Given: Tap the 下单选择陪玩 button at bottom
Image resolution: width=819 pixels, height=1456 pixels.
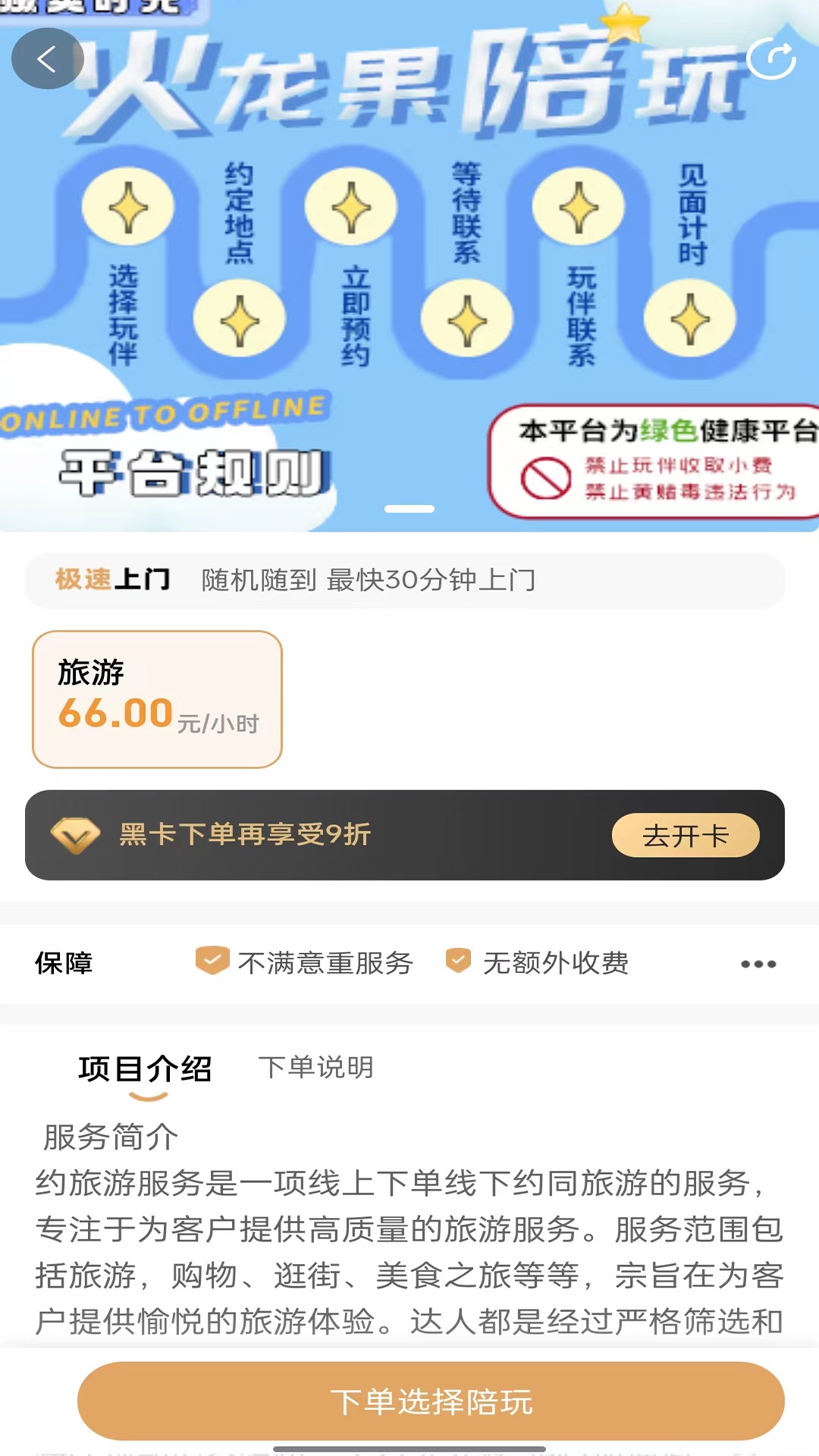Looking at the screenshot, I should point(431,1401).
